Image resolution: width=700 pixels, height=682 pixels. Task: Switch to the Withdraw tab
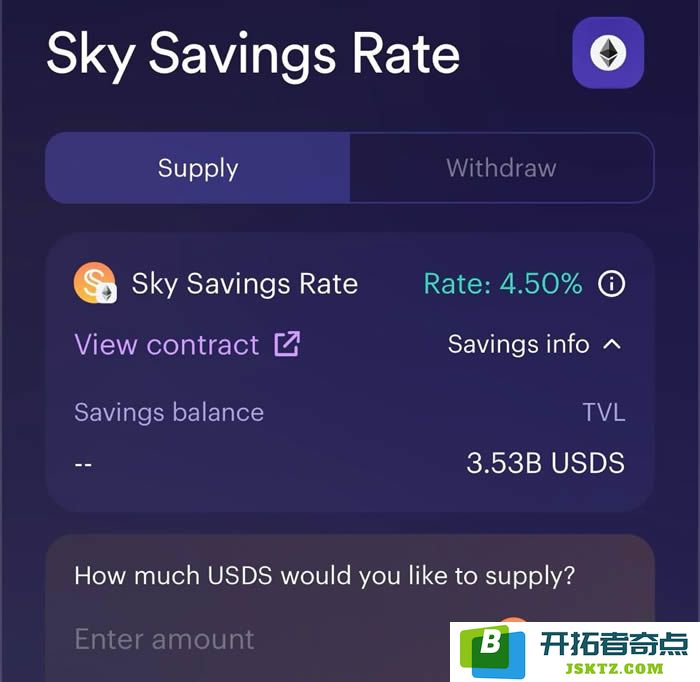[501, 168]
